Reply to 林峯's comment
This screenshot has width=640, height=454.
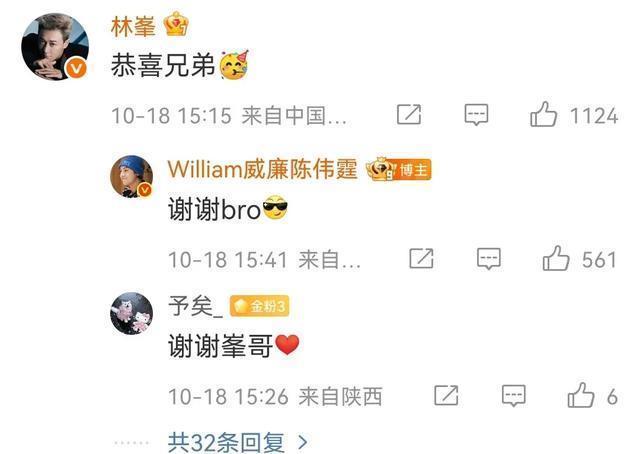[x=476, y=115]
